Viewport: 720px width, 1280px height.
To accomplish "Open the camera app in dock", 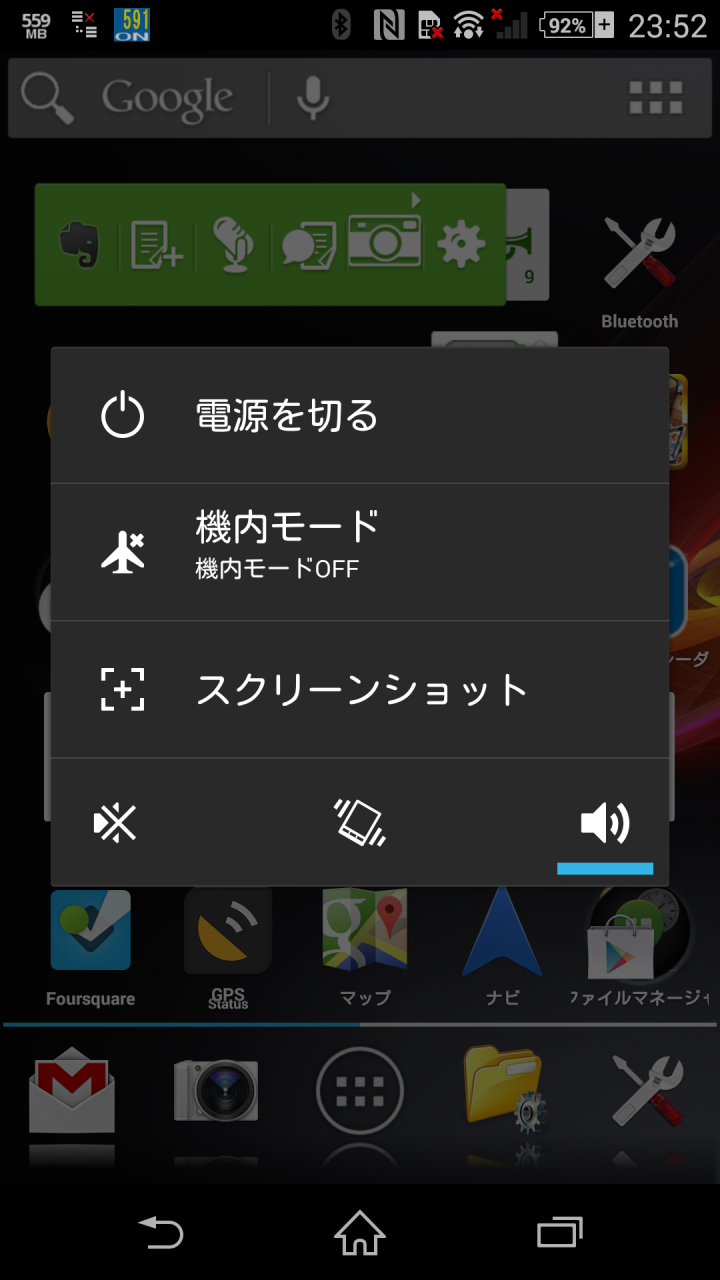I will click(x=215, y=1091).
